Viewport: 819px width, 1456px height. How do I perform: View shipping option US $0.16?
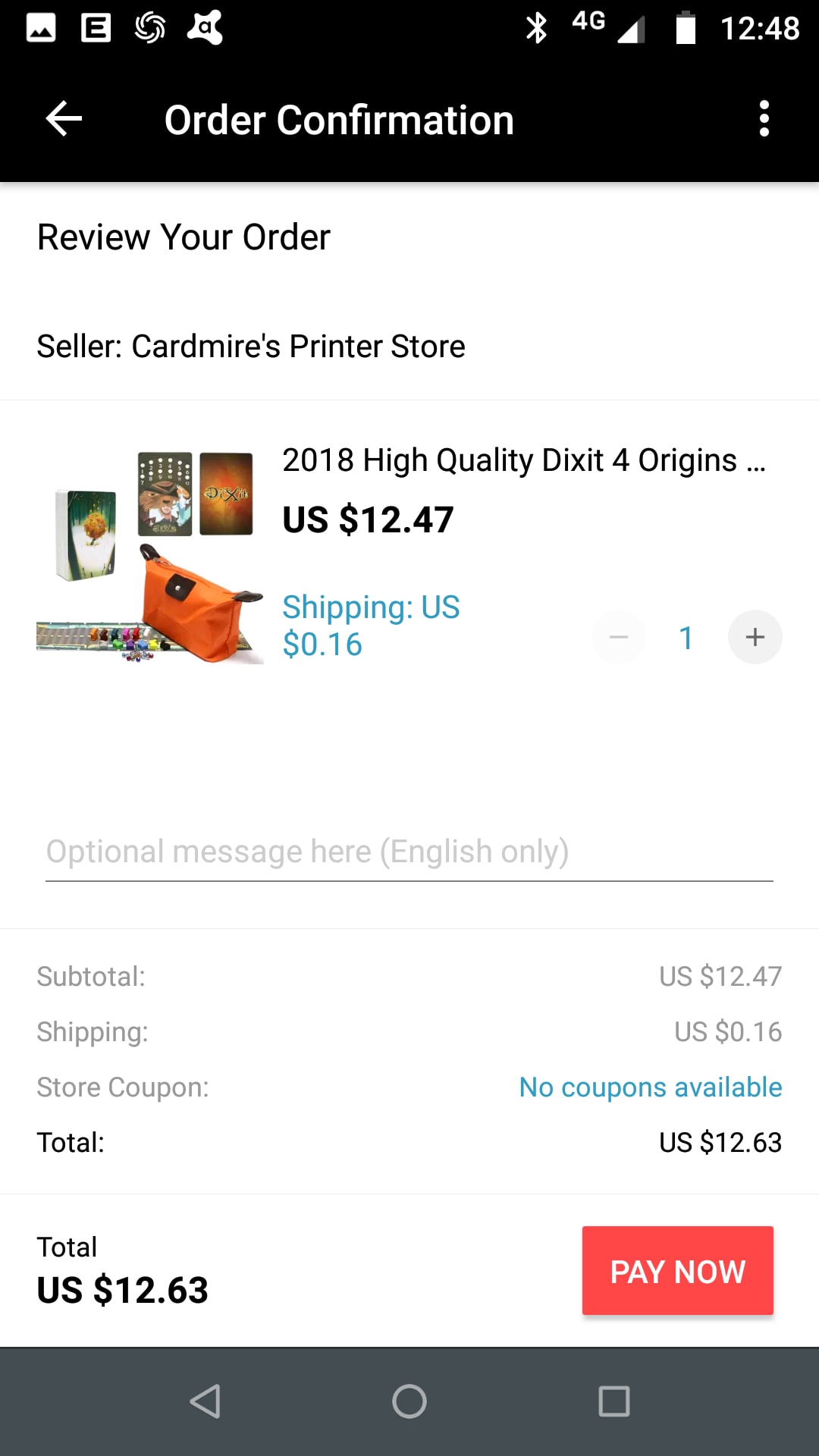[371, 625]
